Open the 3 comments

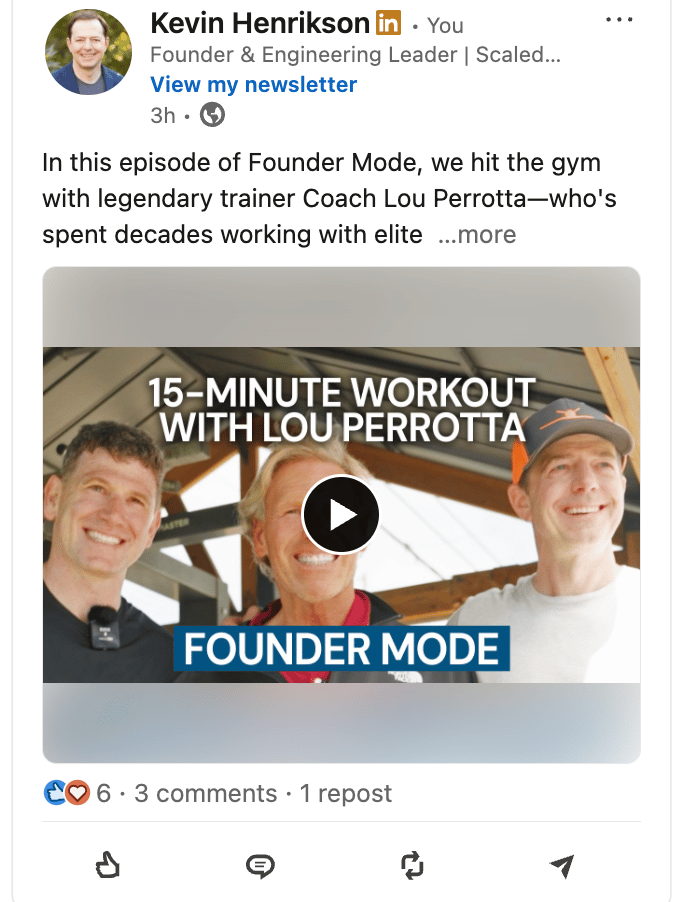206,794
